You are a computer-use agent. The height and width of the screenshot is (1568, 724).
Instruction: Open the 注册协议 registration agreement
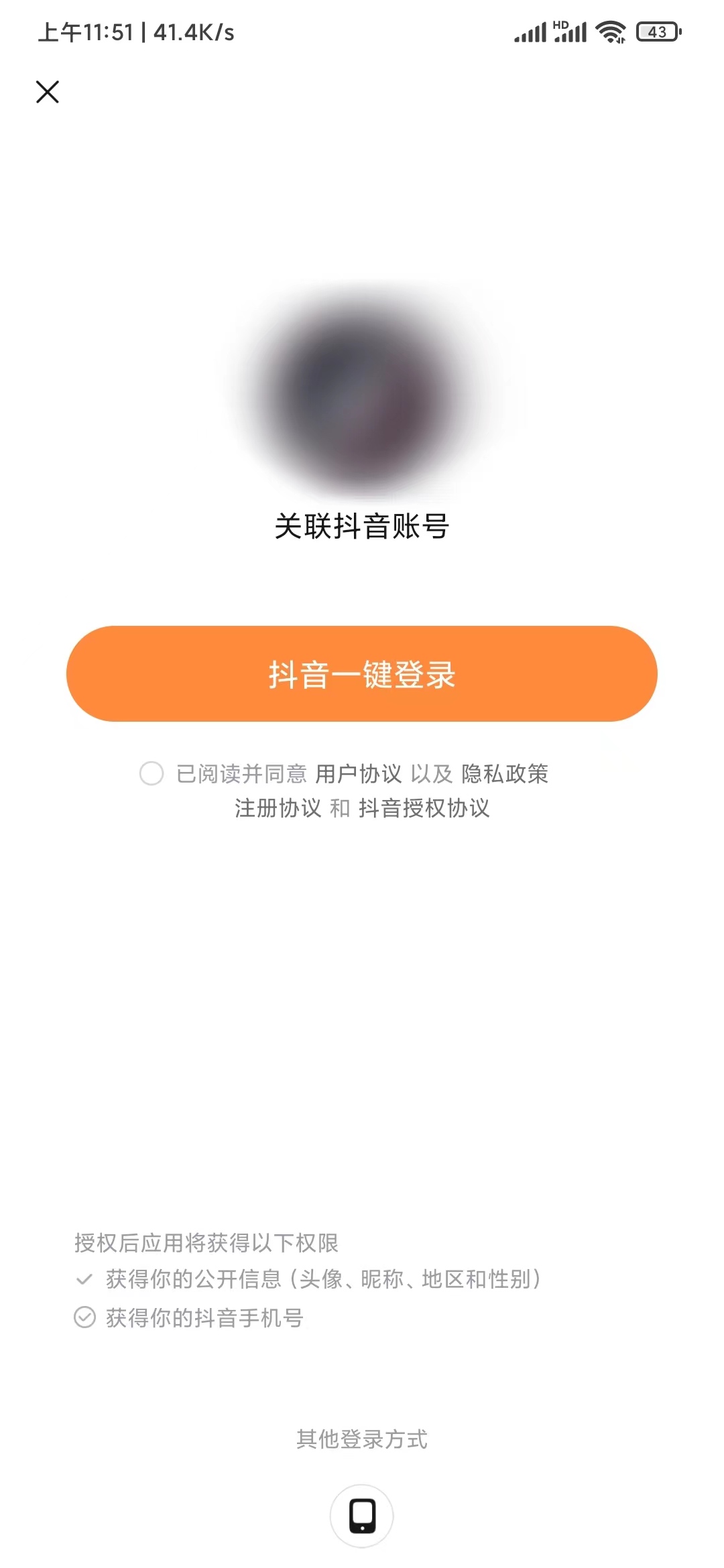tap(277, 809)
